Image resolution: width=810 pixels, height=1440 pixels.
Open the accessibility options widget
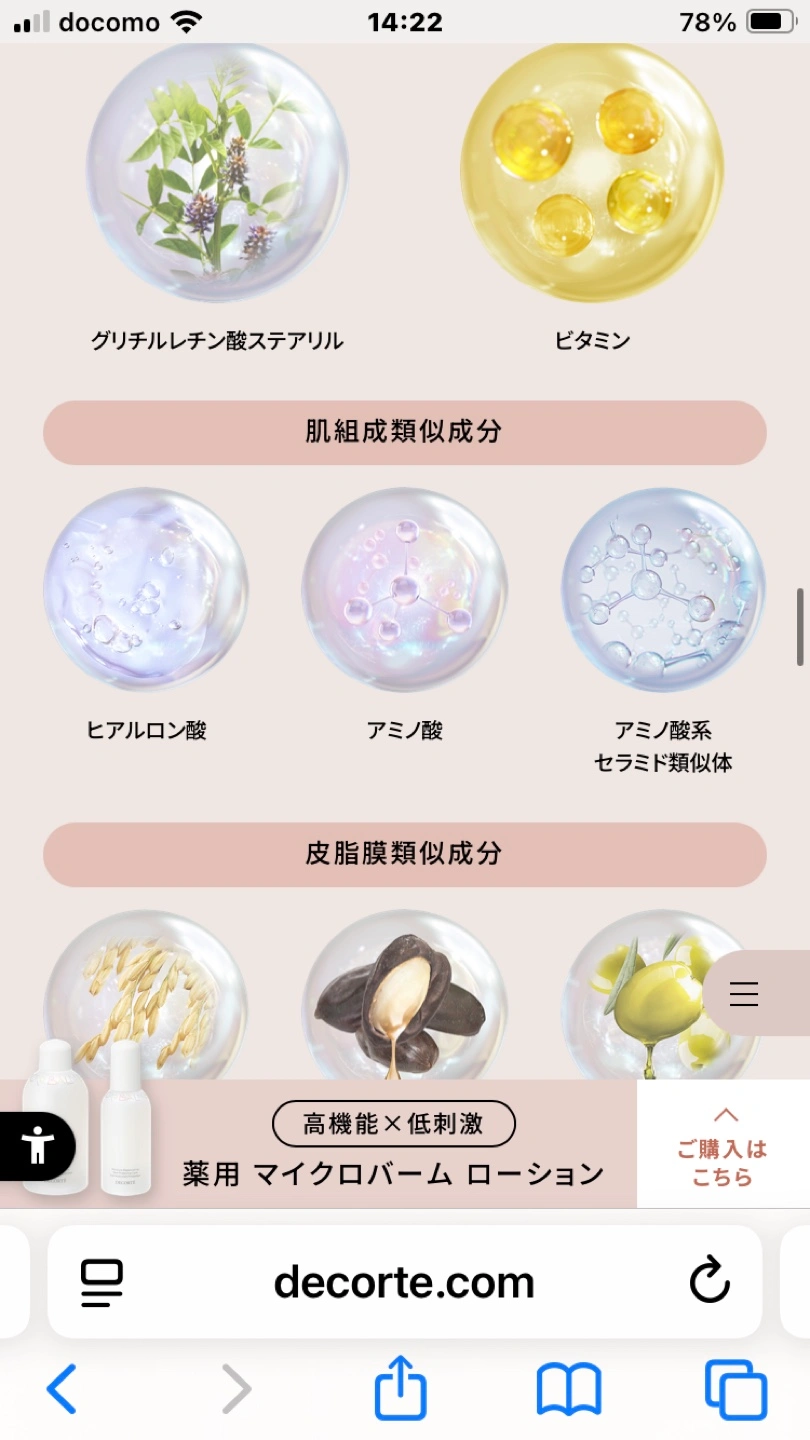37,1145
